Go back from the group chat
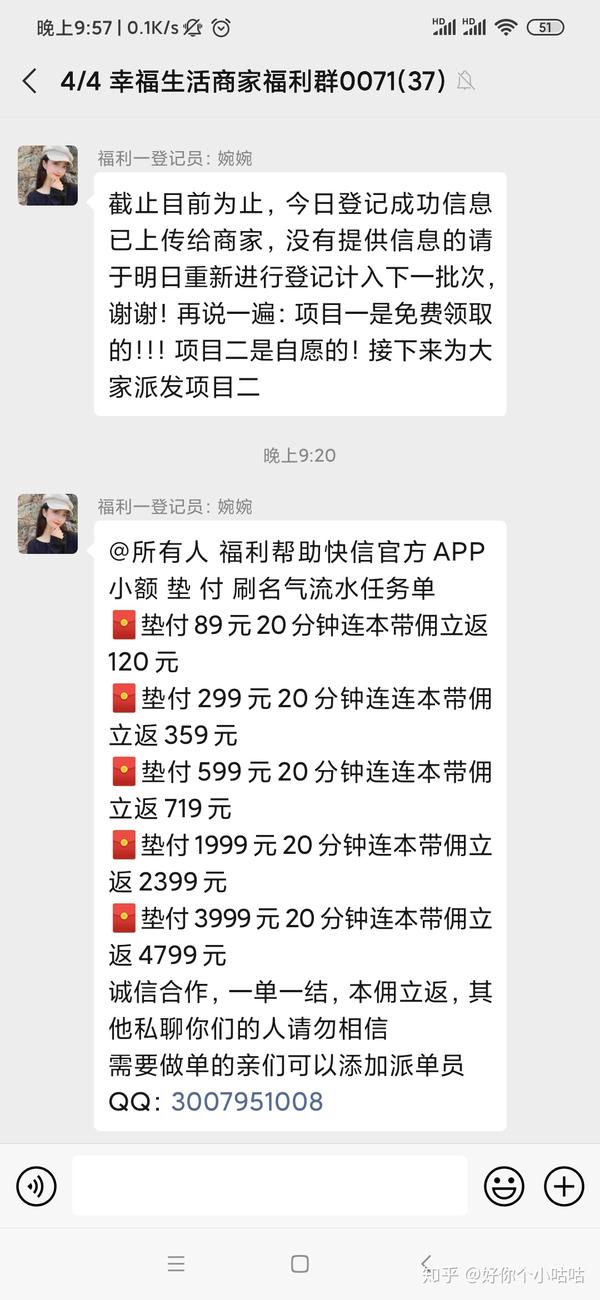The height and width of the screenshot is (1300, 600). [30, 81]
